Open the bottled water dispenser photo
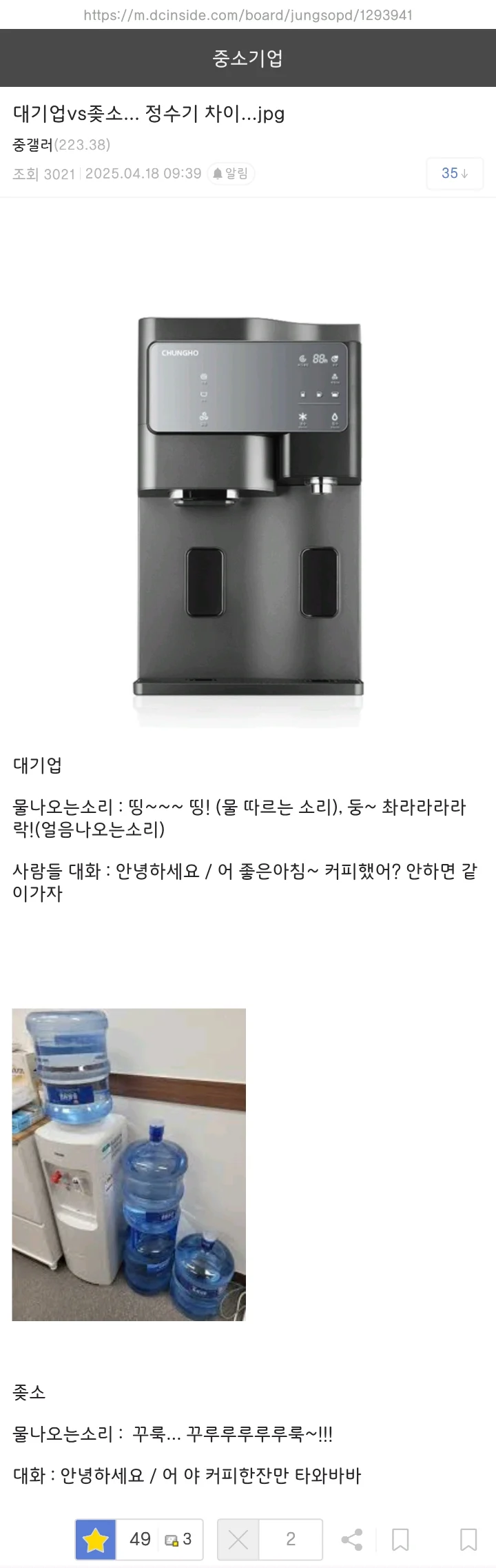The height and width of the screenshot is (1568, 496). (129, 1165)
